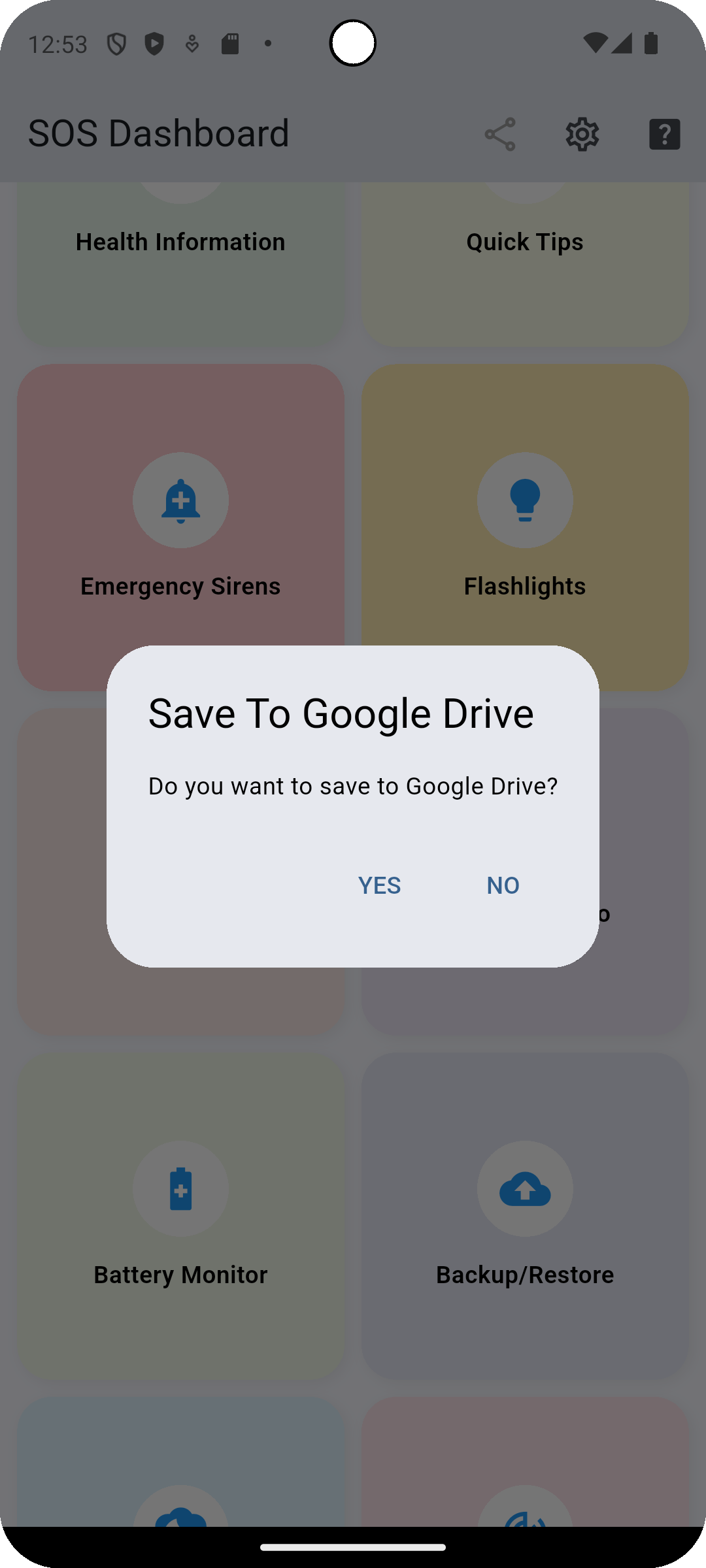Tap the shield icon in the status bar
Screen dimensions: 706x1568
coord(115,42)
